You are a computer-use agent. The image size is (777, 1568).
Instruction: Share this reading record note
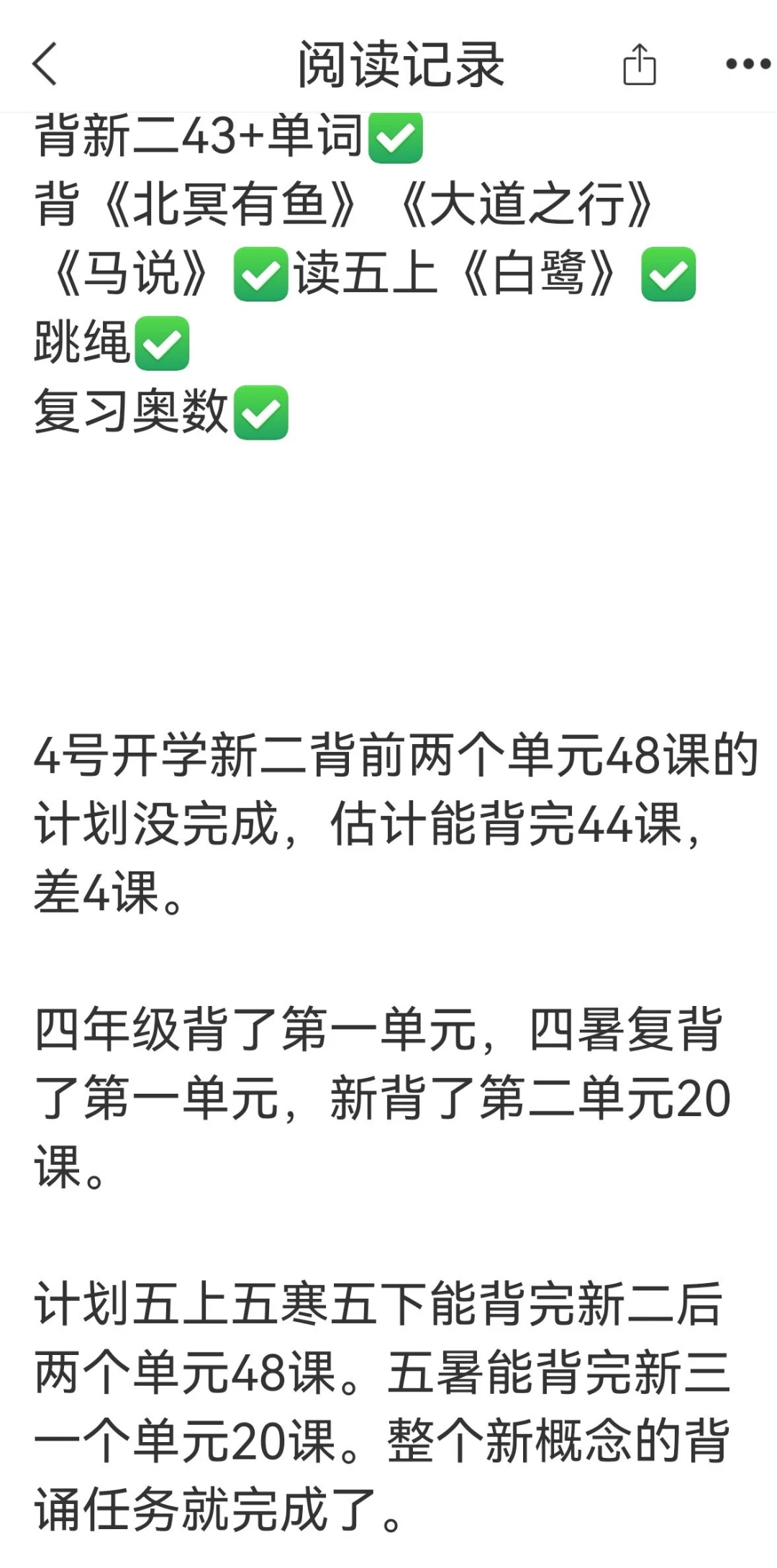pyautogui.click(x=639, y=65)
